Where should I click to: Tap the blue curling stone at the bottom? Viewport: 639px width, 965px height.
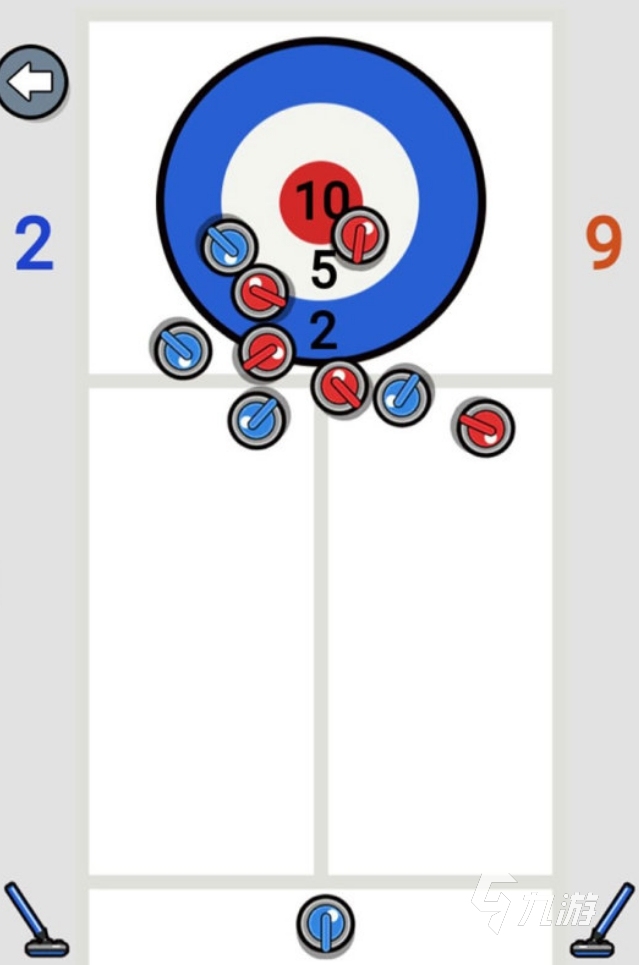[325, 923]
